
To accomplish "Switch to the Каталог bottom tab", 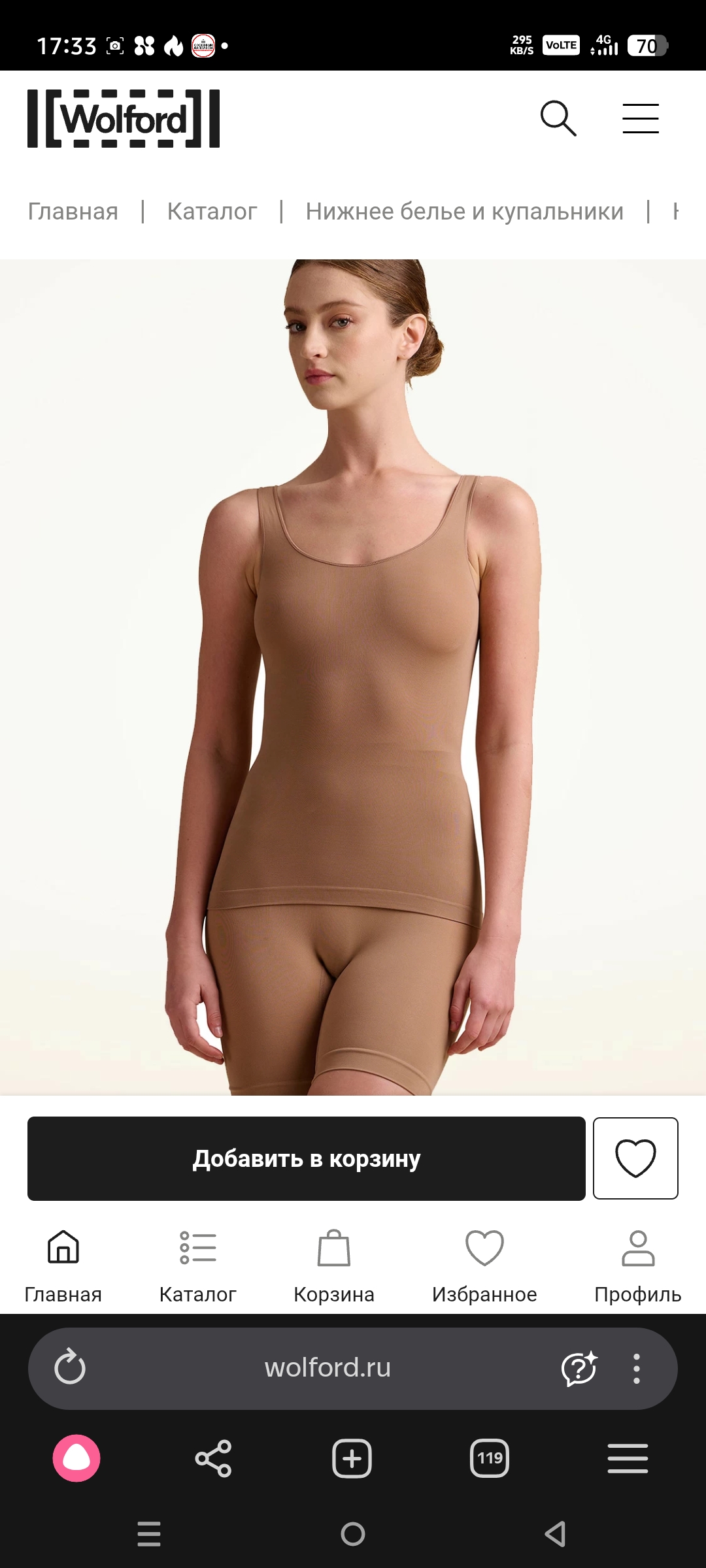I will [x=197, y=1266].
